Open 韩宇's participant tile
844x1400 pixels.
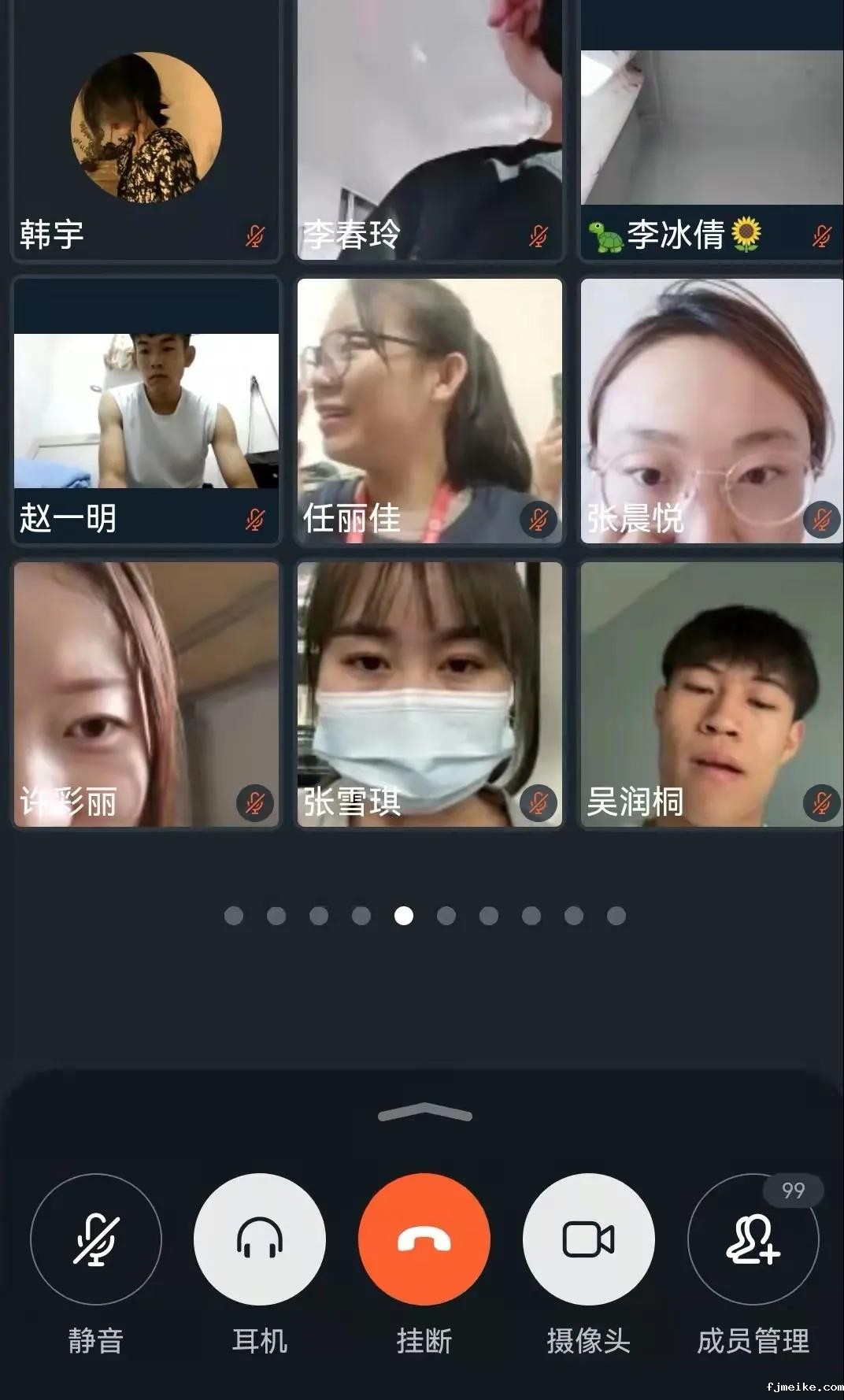click(x=146, y=130)
